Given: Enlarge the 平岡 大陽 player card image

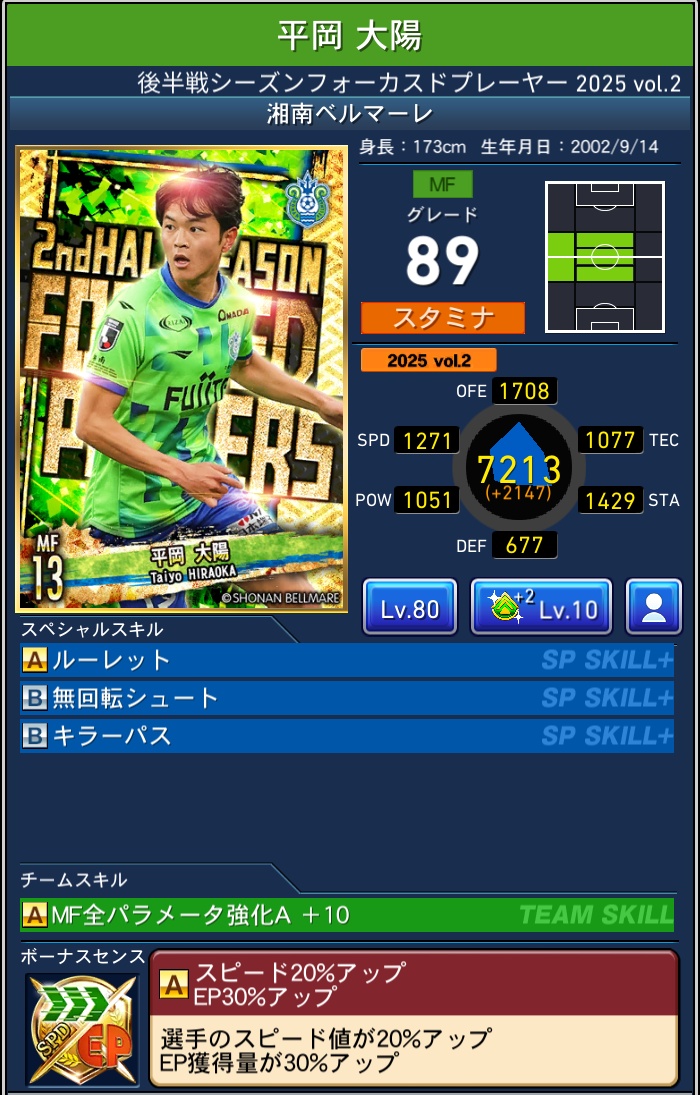Looking at the screenshot, I should coord(182,378).
